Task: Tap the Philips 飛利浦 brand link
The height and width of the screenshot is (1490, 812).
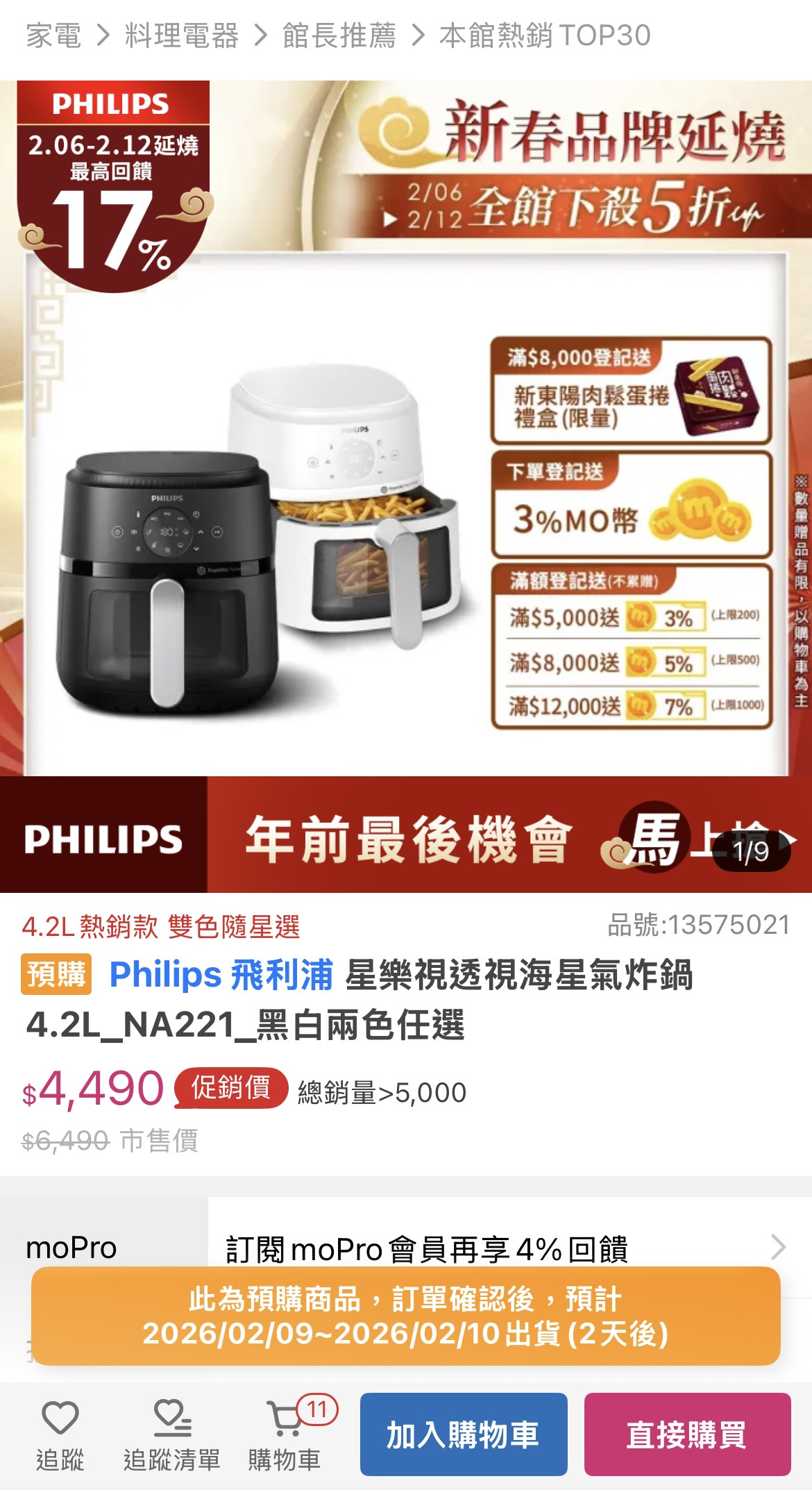Action: point(221,975)
